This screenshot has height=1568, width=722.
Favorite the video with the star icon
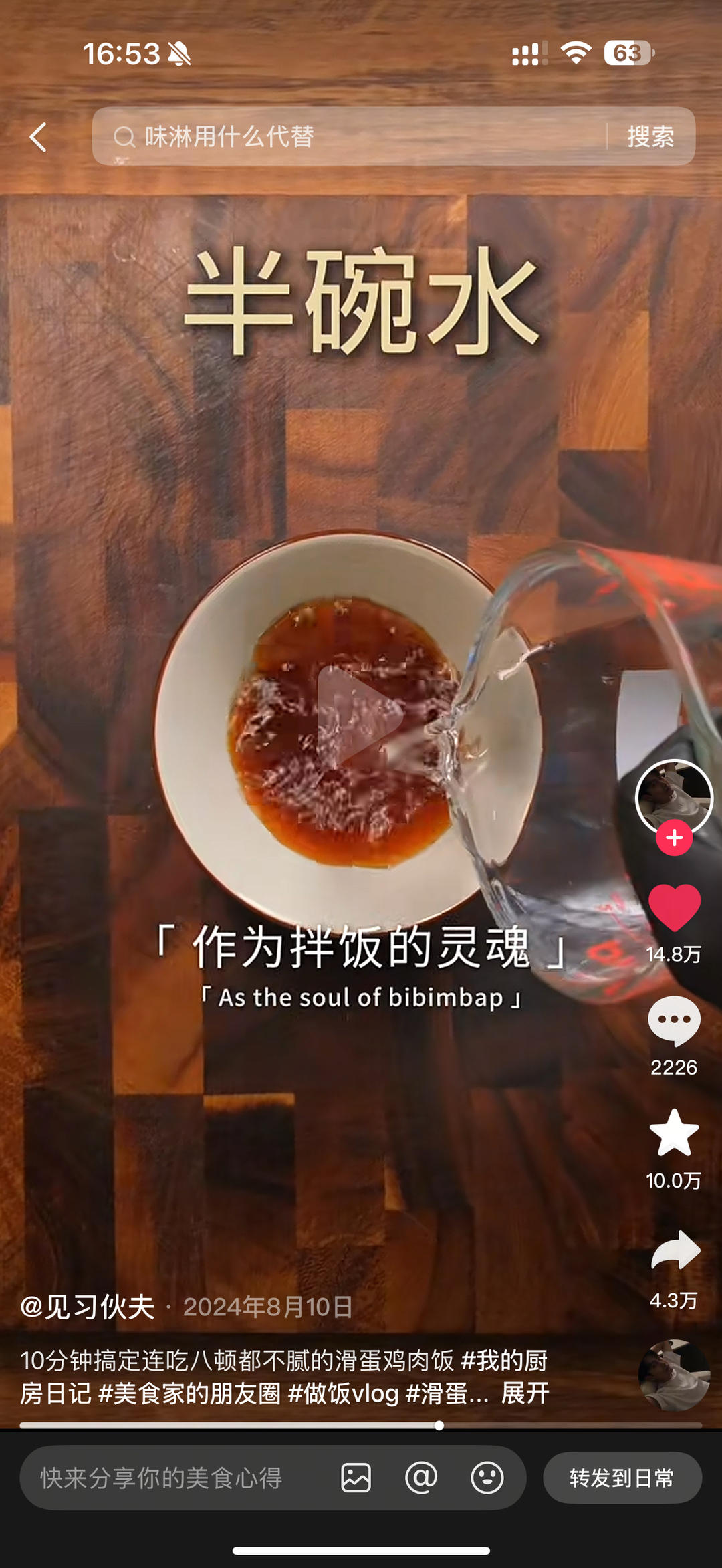[674, 1133]
